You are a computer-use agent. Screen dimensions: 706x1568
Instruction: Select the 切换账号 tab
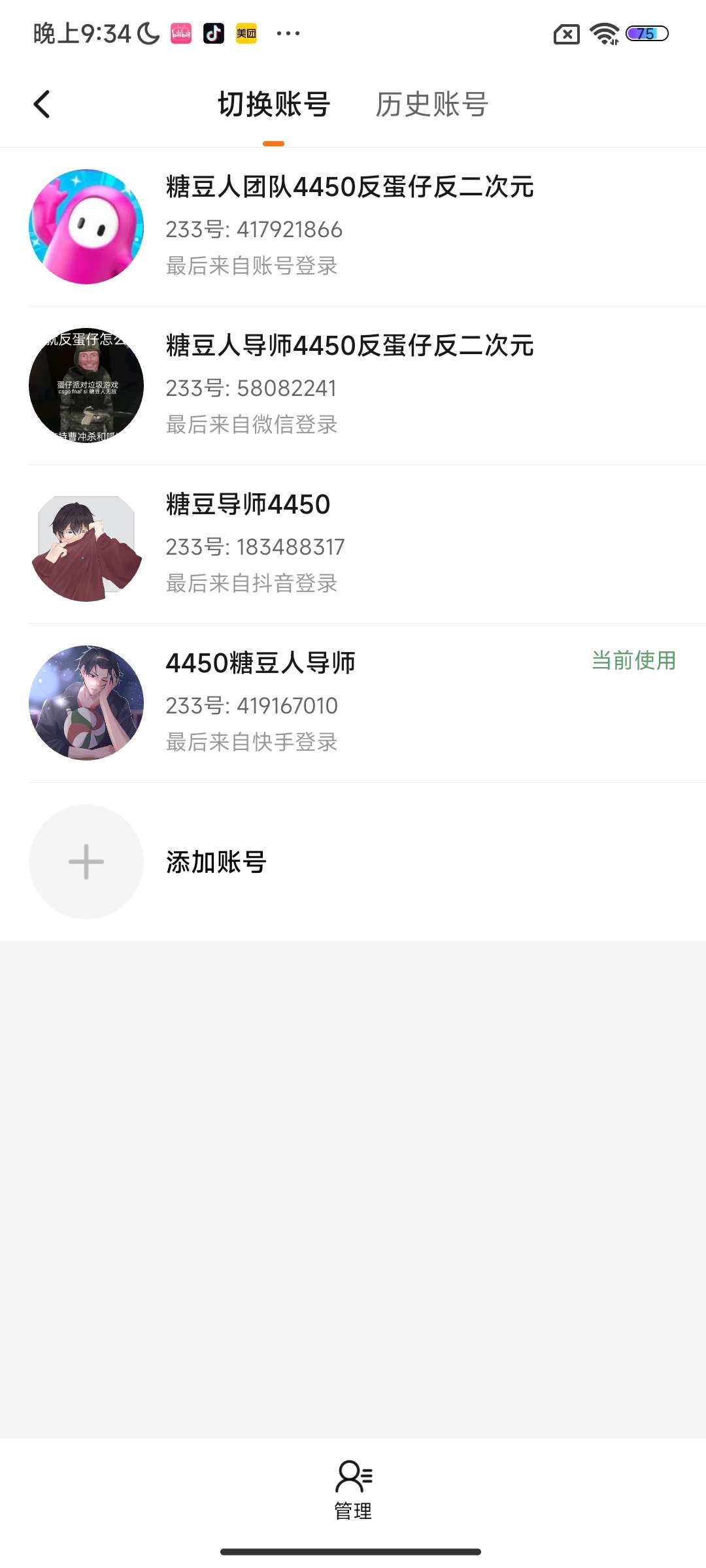tap(274, 105)
